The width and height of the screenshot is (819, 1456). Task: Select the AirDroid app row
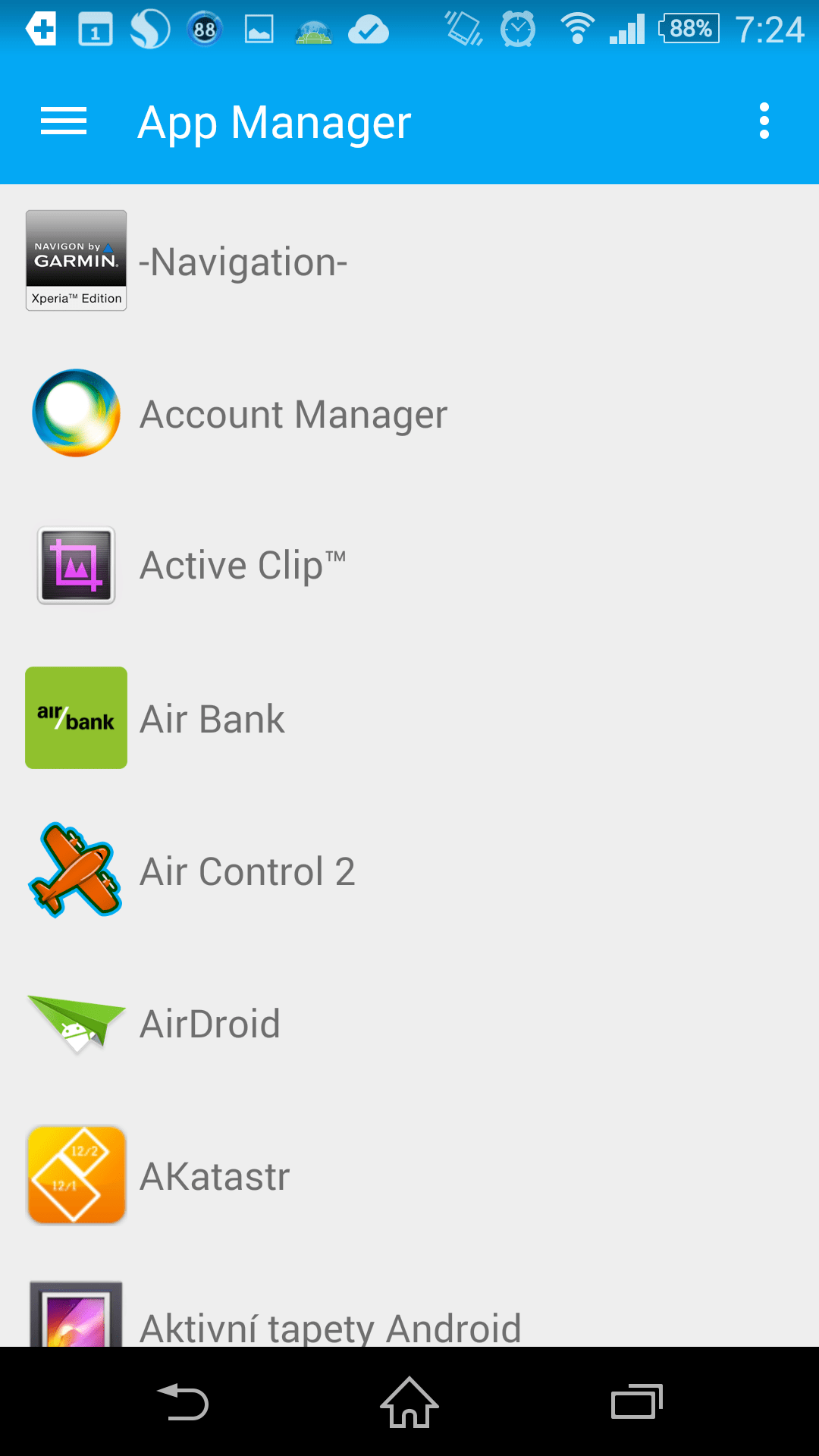coord(409,1023)
